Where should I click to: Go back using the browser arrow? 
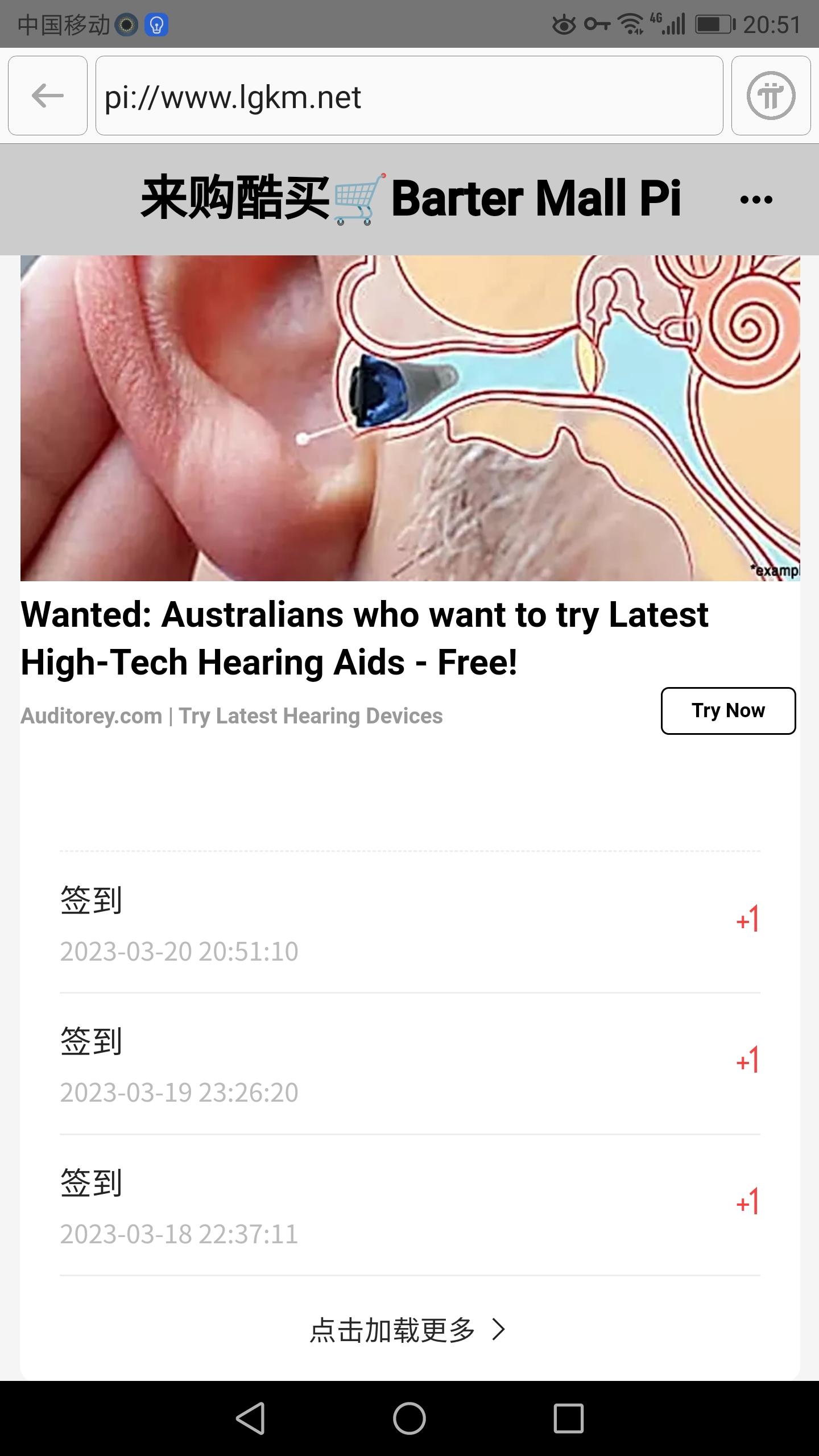coord(48,96)
